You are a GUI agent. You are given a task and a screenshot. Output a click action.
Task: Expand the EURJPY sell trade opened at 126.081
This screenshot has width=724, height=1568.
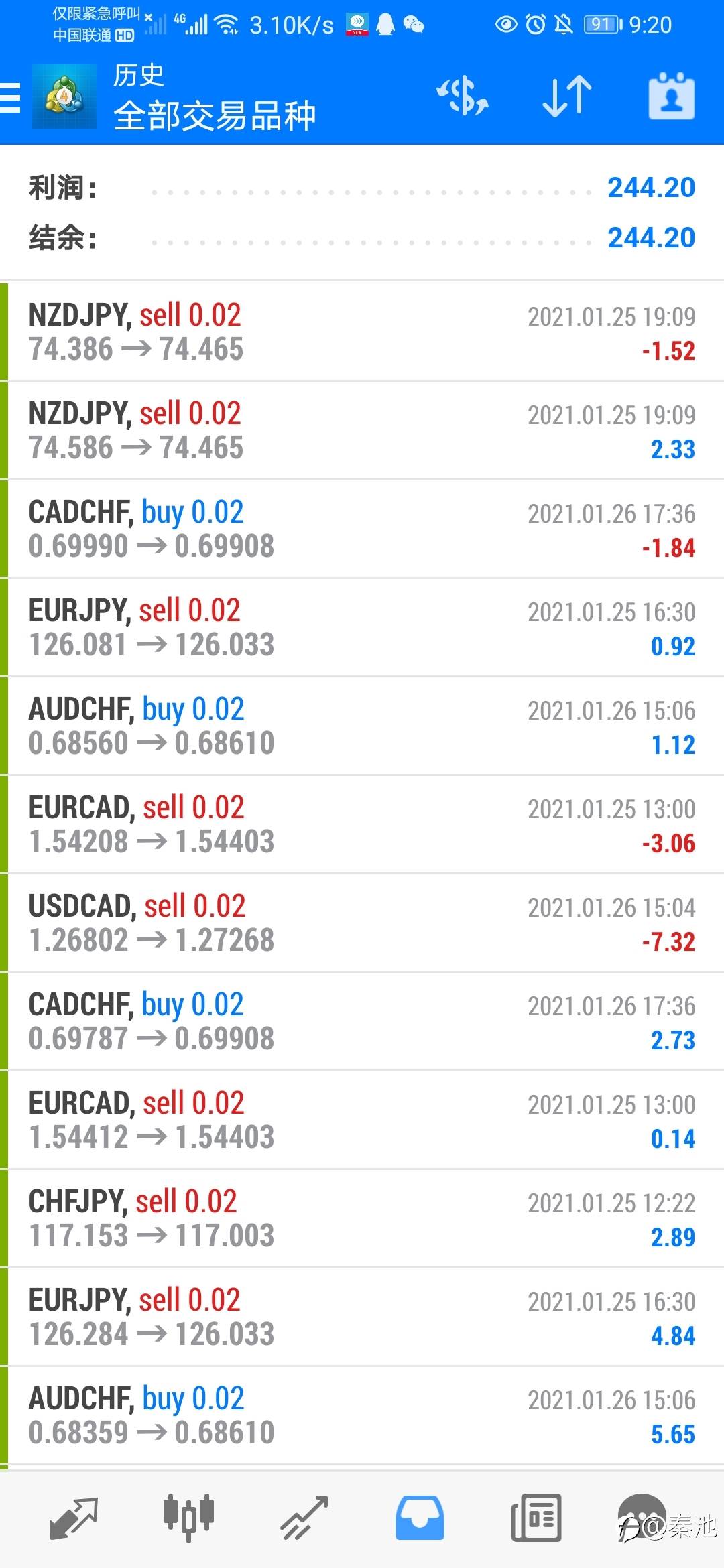click(362, 628)
